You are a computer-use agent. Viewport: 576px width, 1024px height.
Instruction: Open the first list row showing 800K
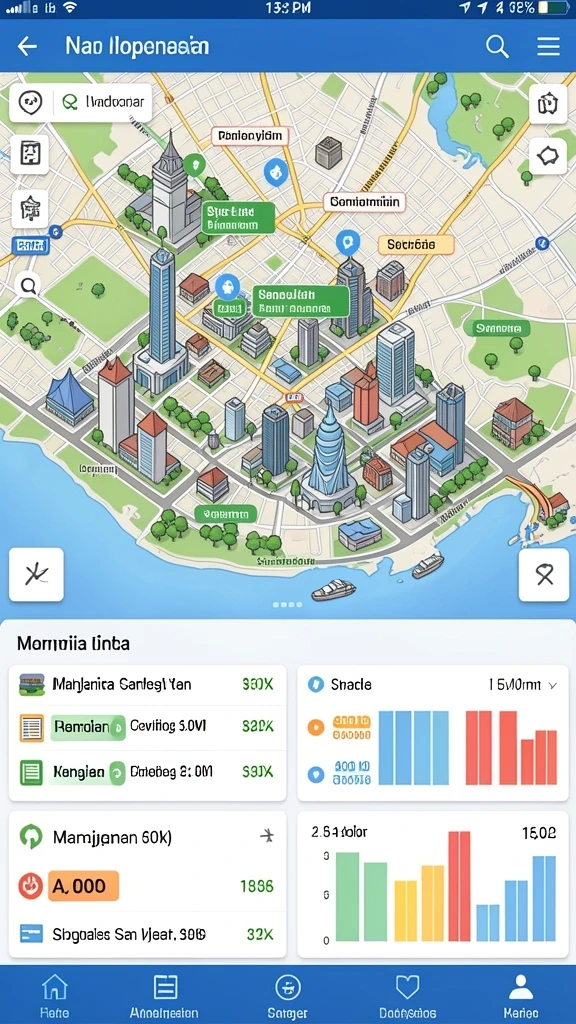pos(148,684)
